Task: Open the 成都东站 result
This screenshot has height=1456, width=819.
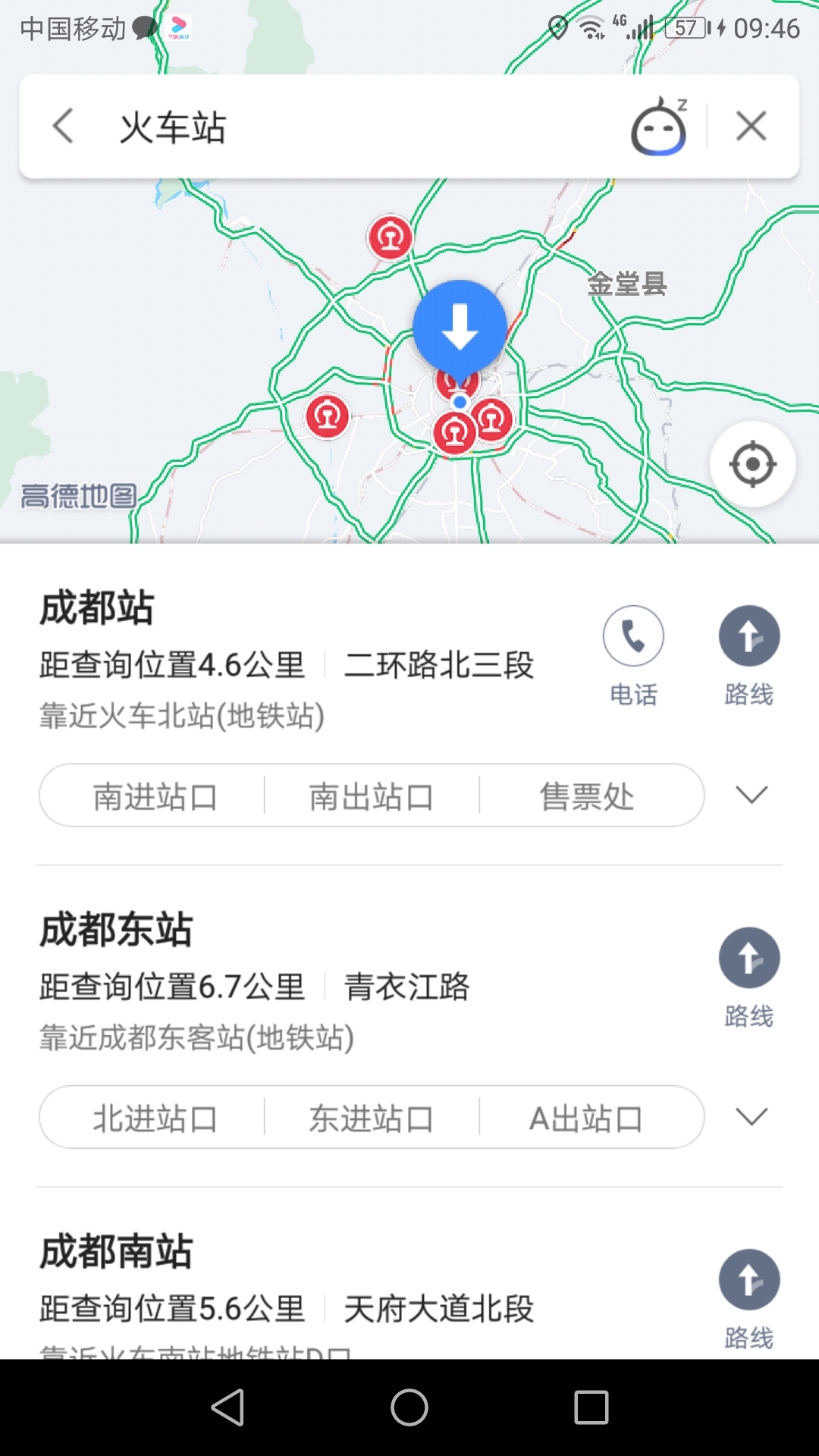Action: 116,929
